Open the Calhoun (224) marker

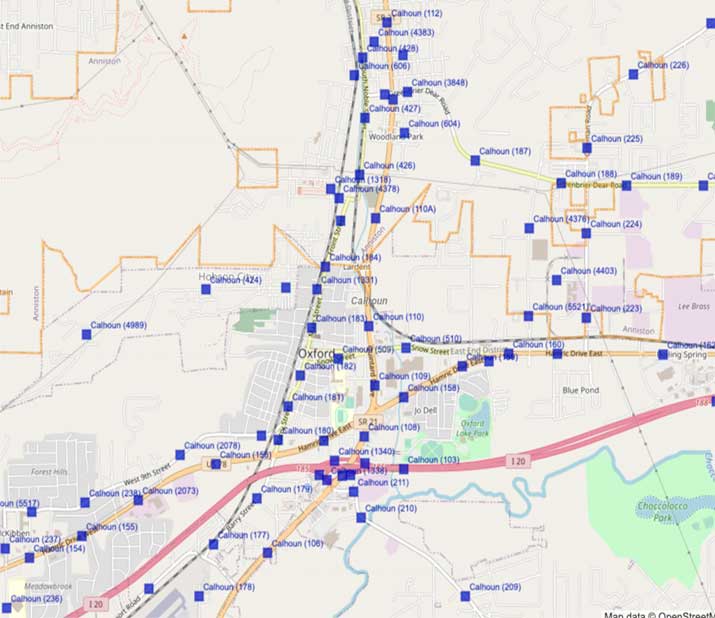586,233
